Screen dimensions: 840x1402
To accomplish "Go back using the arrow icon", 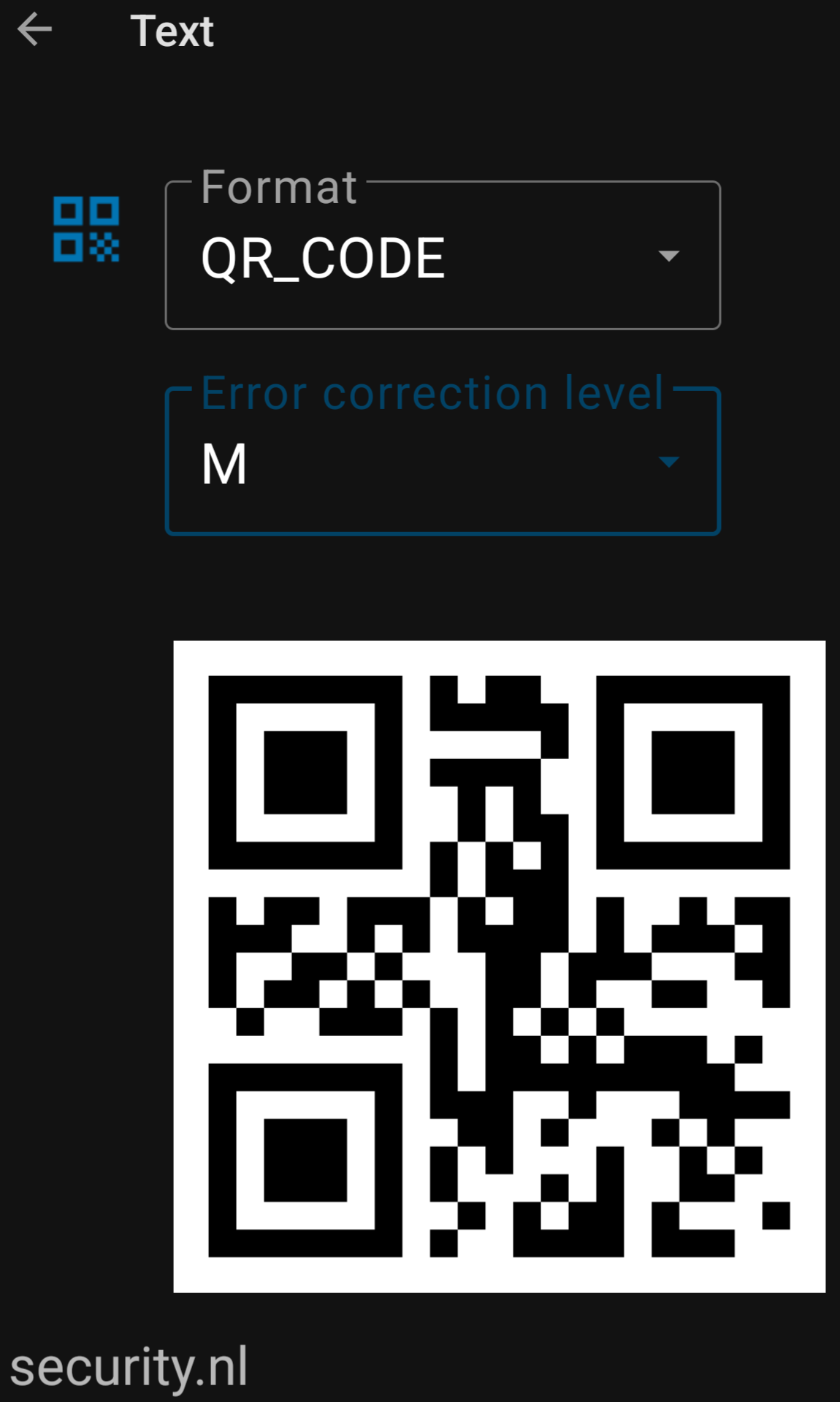I will pos(34,31).
